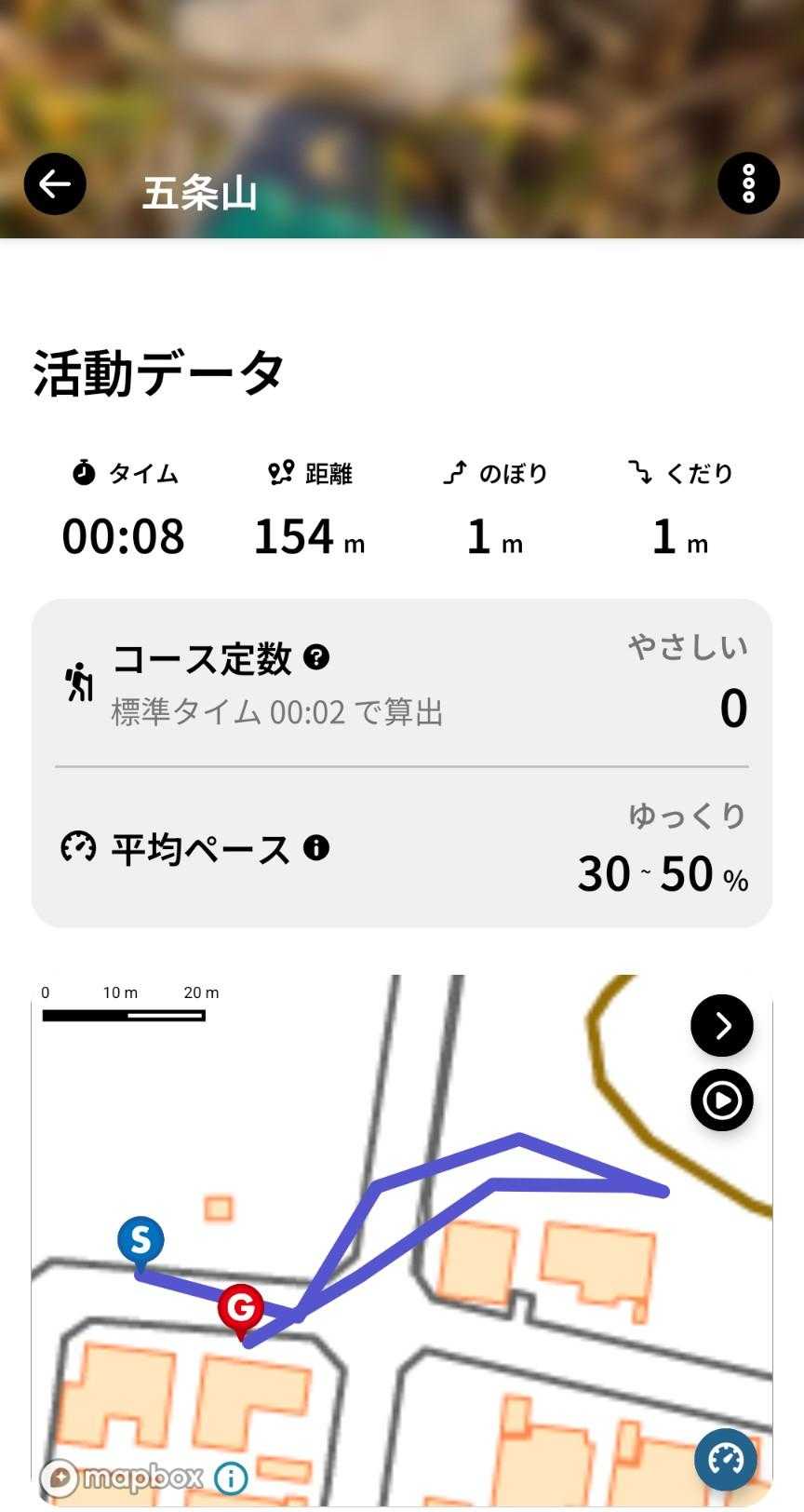Go back using the arrow button

(55, 184)
